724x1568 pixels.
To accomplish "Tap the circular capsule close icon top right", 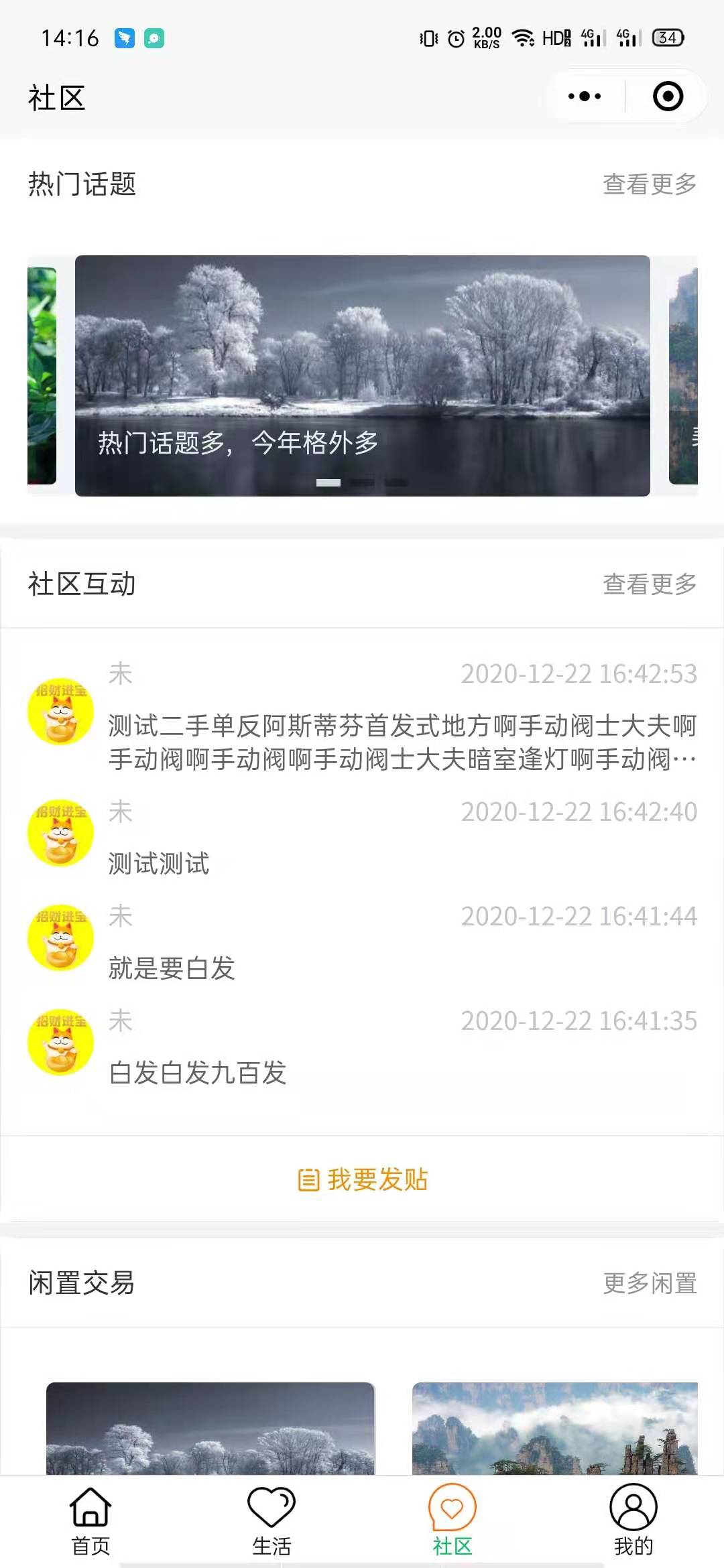I will coord(666,96).
